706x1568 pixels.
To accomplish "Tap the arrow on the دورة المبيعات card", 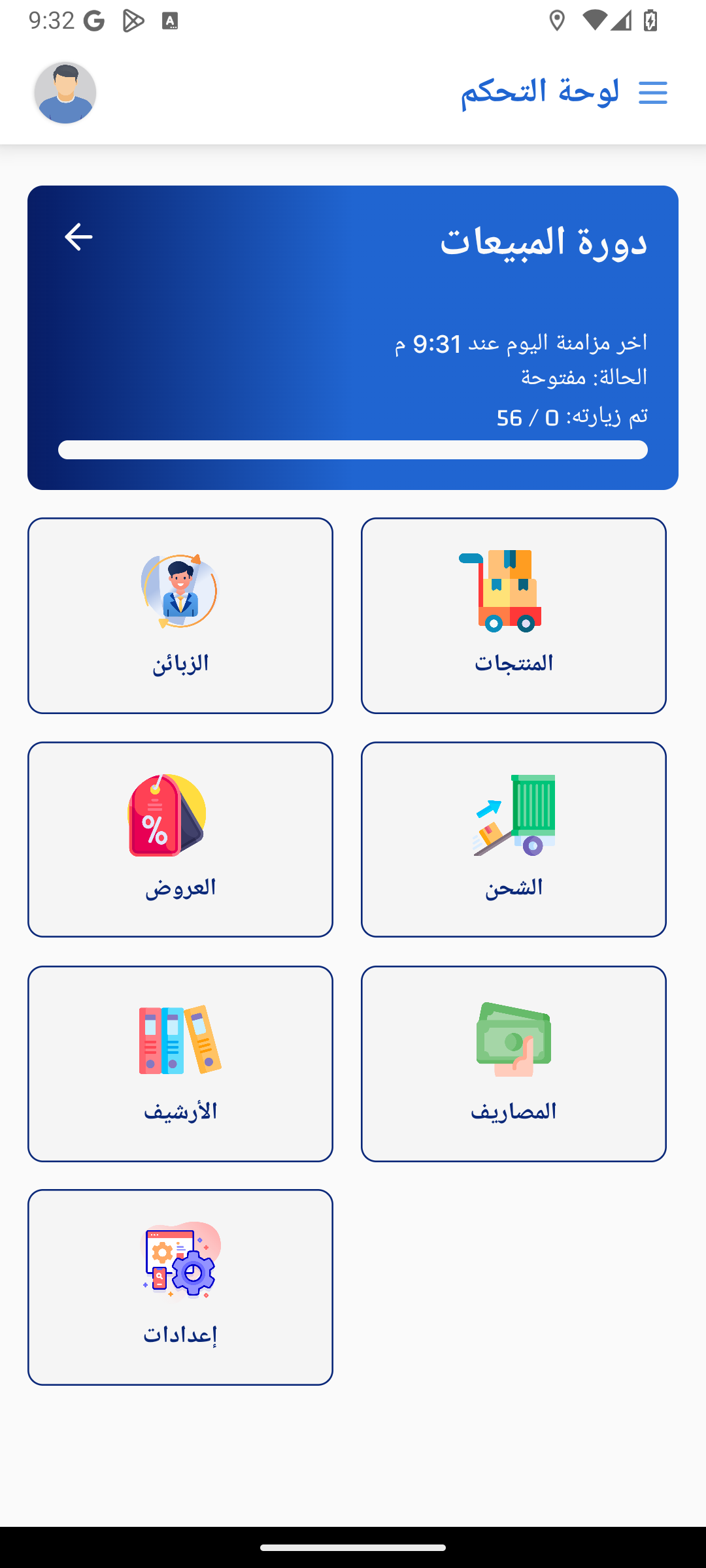I will 78,237.
